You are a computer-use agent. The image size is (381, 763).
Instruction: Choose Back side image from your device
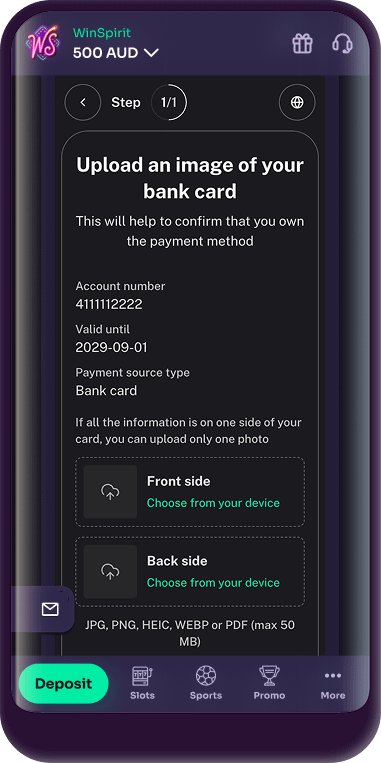pos(213,582)
